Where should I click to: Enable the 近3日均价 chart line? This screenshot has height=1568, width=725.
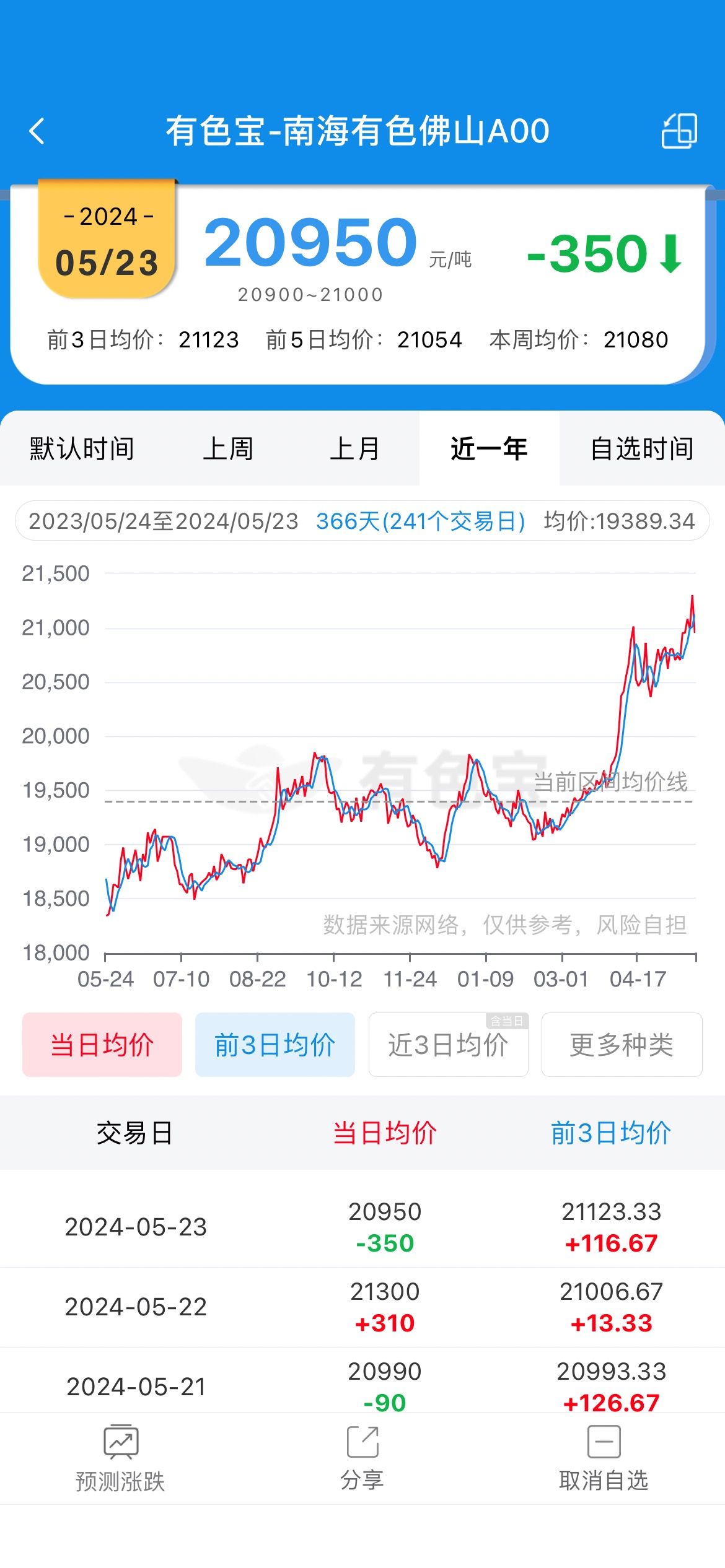pos(449,1045)
